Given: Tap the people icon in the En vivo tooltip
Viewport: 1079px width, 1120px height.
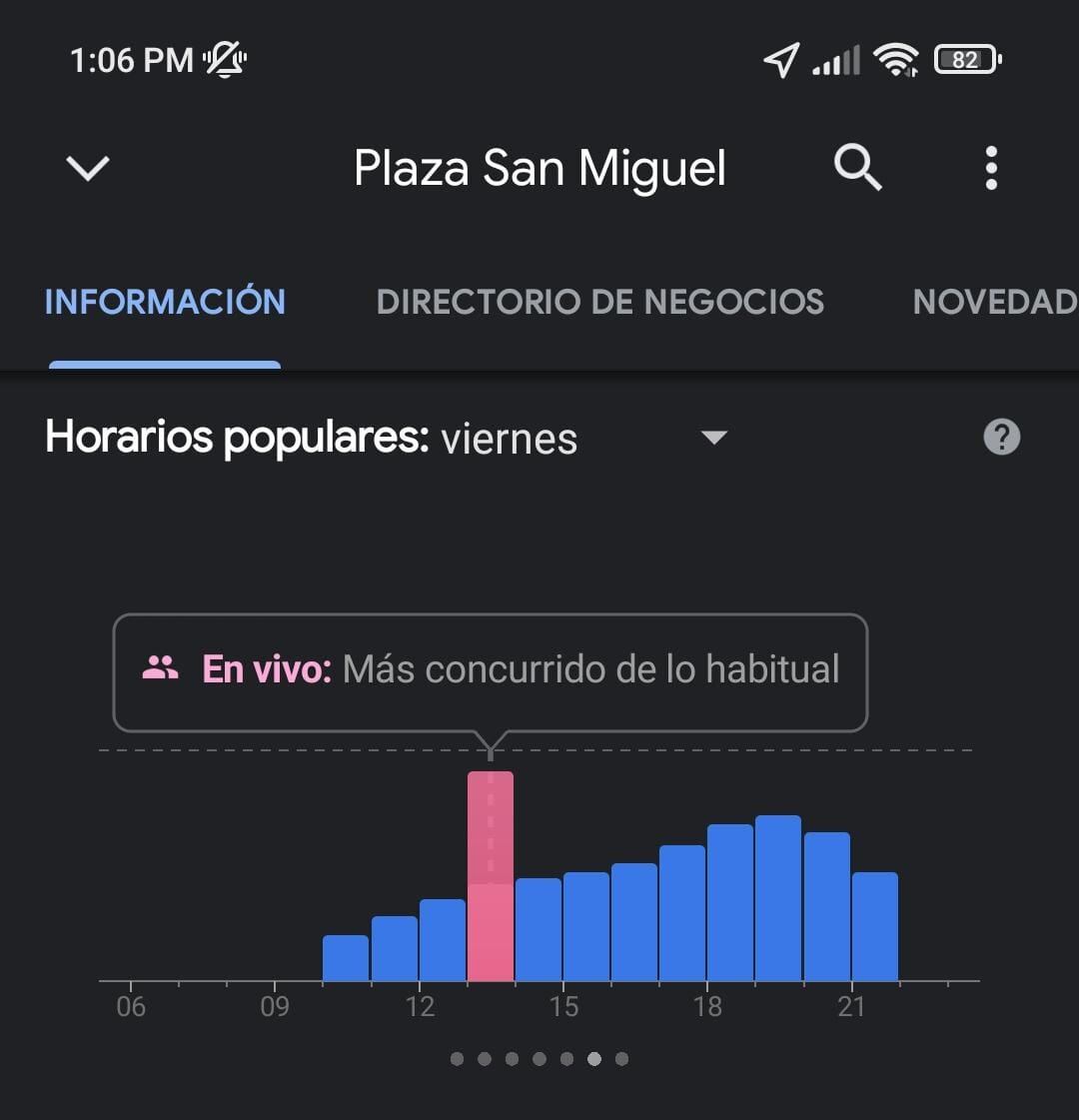Looking at the screenshot, I should [160, 668].
